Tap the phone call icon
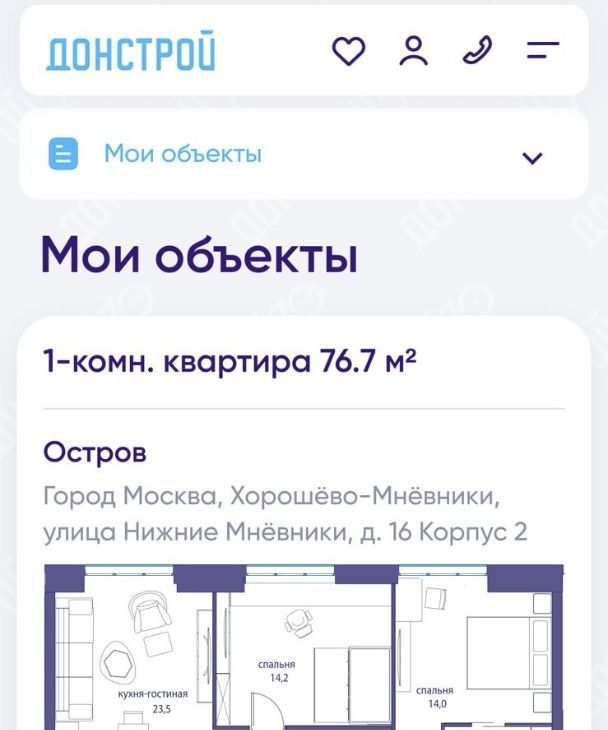Image resolution: width=608 pixels, height=730 pixels. pos(477,51)
